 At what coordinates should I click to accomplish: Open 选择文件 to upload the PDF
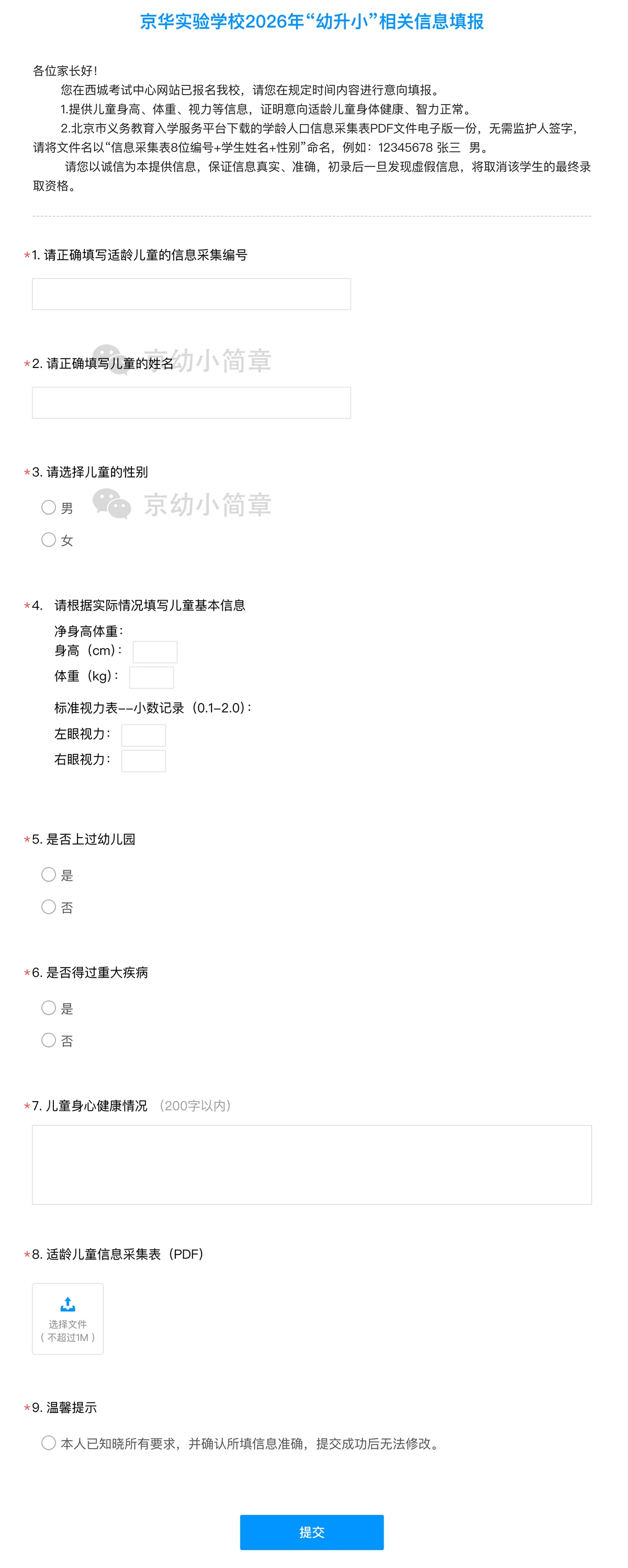point(68,1318)
